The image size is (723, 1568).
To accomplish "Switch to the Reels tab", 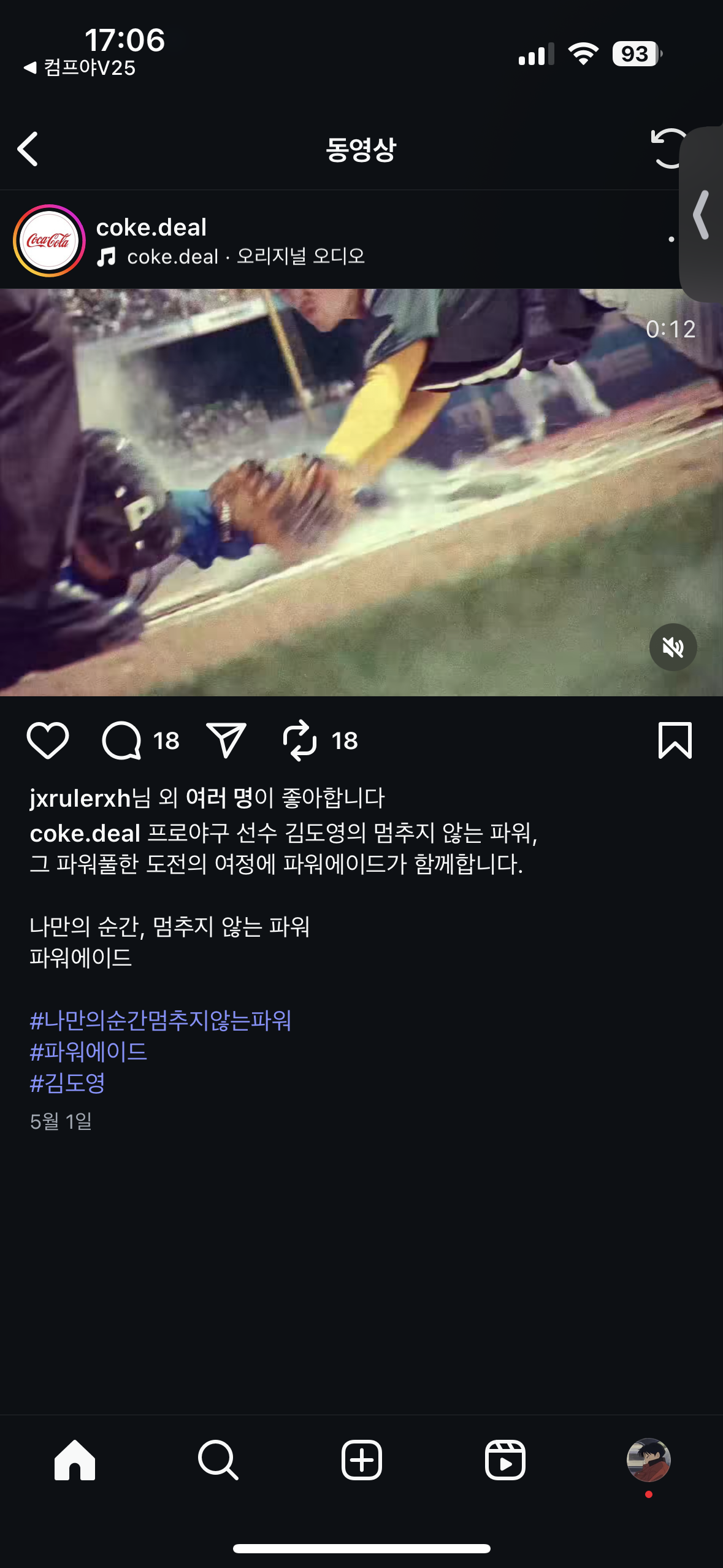I will (505, 1460).
